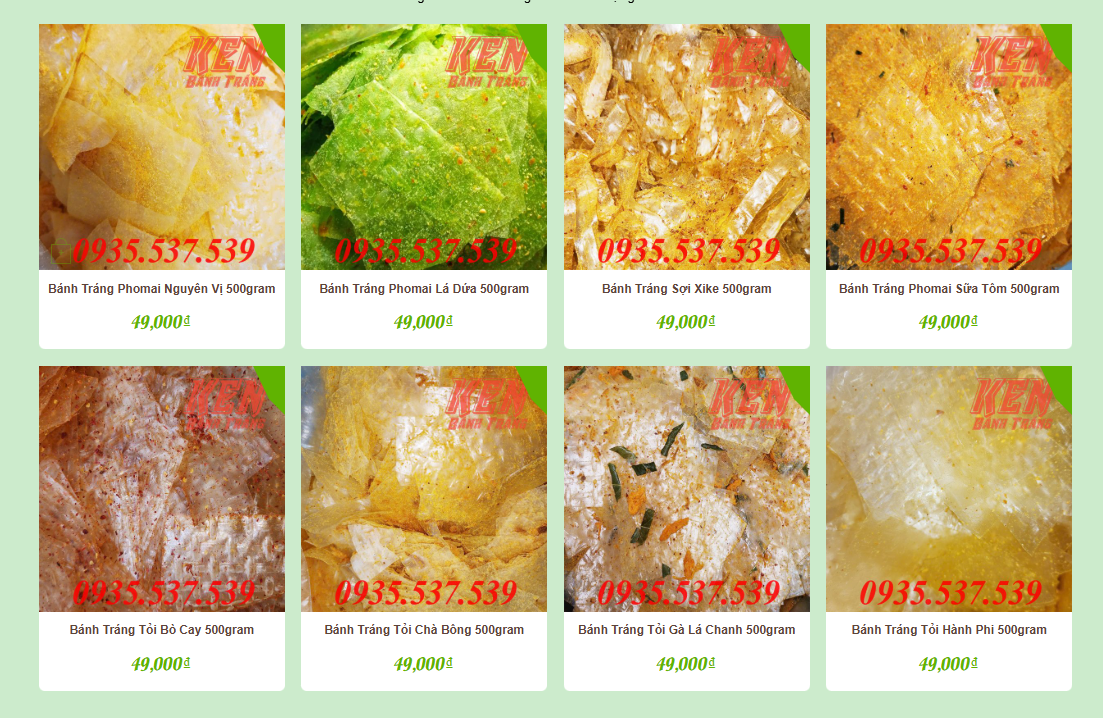This screenshot has width=1103, height=718.
Task: Open Bánh Tráng Phomai Nguyên Vị 500gram product
Action: coord(161,289)
